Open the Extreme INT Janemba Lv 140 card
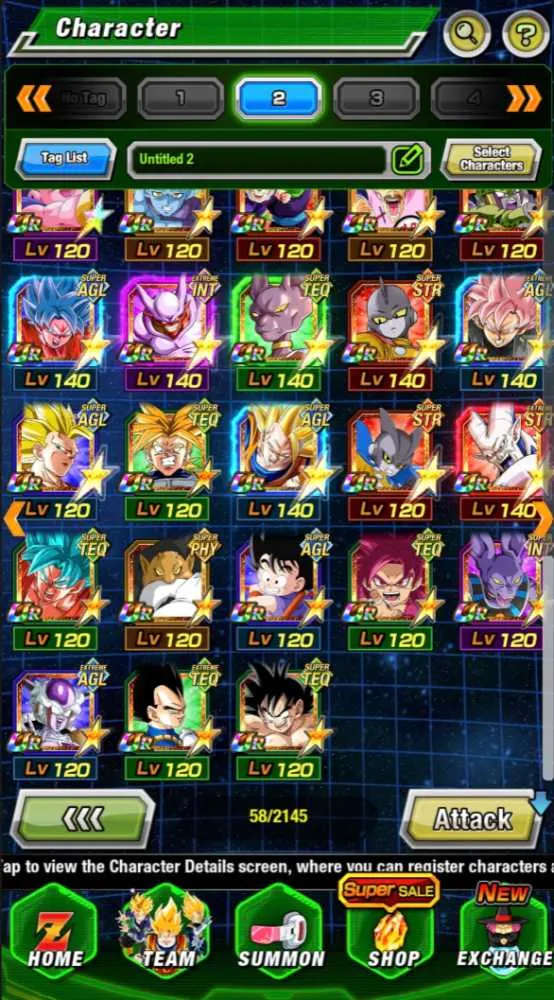The image size is (554, 1000). pyautogui.click(x=168, y=333)
